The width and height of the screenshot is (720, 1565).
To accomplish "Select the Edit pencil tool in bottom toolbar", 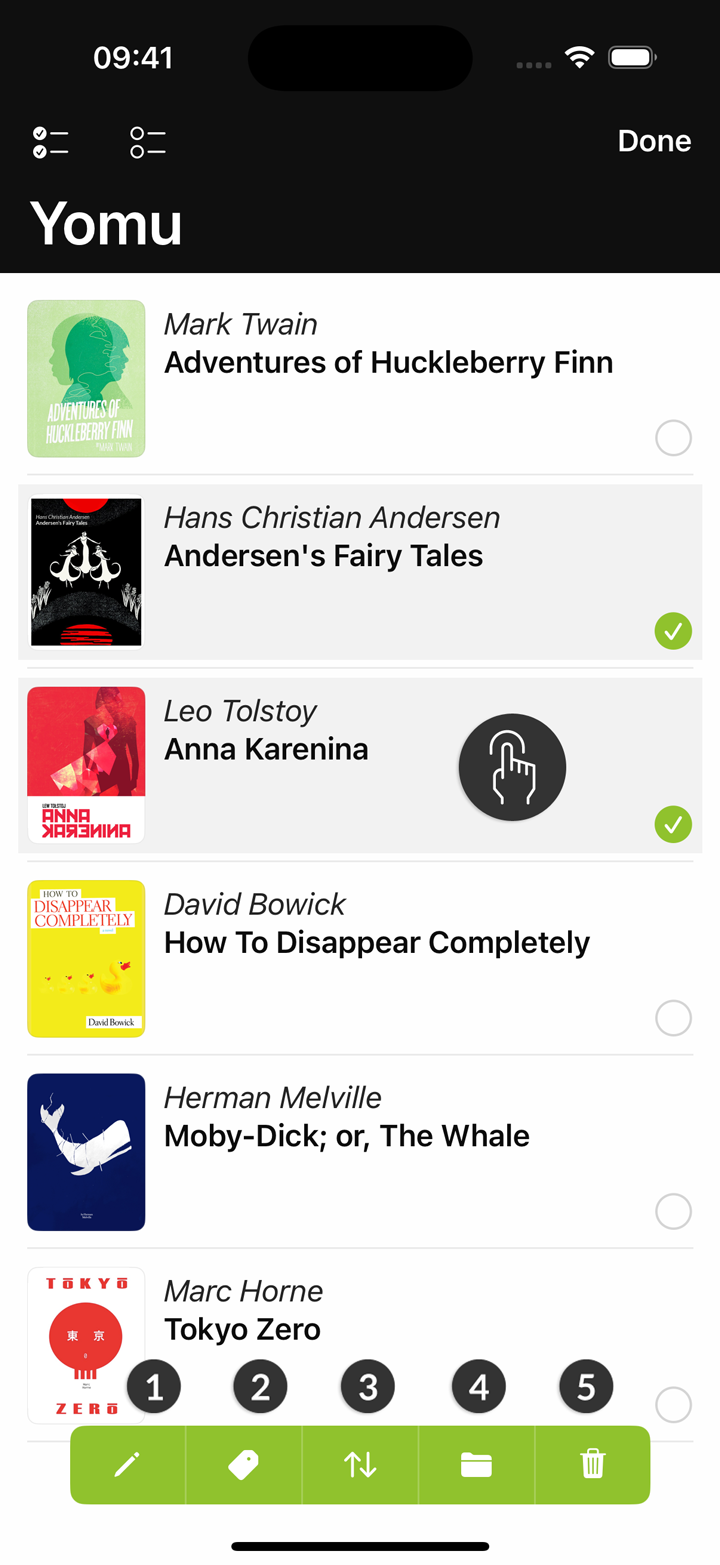I will click(x=127, y=1464).
